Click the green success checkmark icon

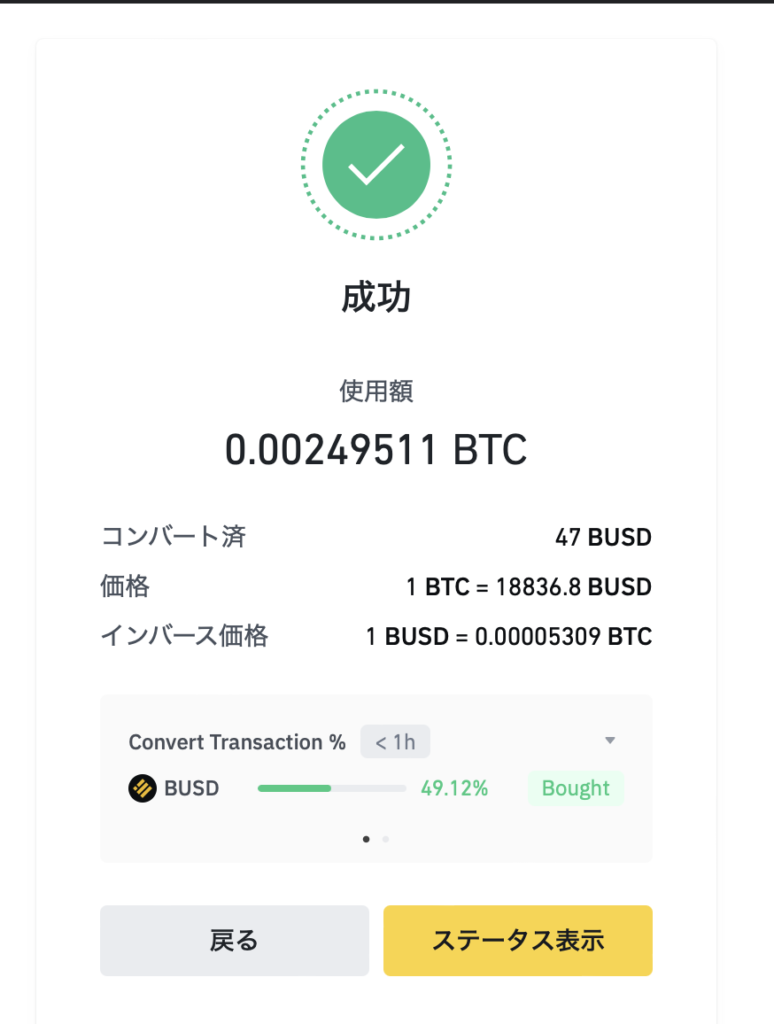point(377,164)
